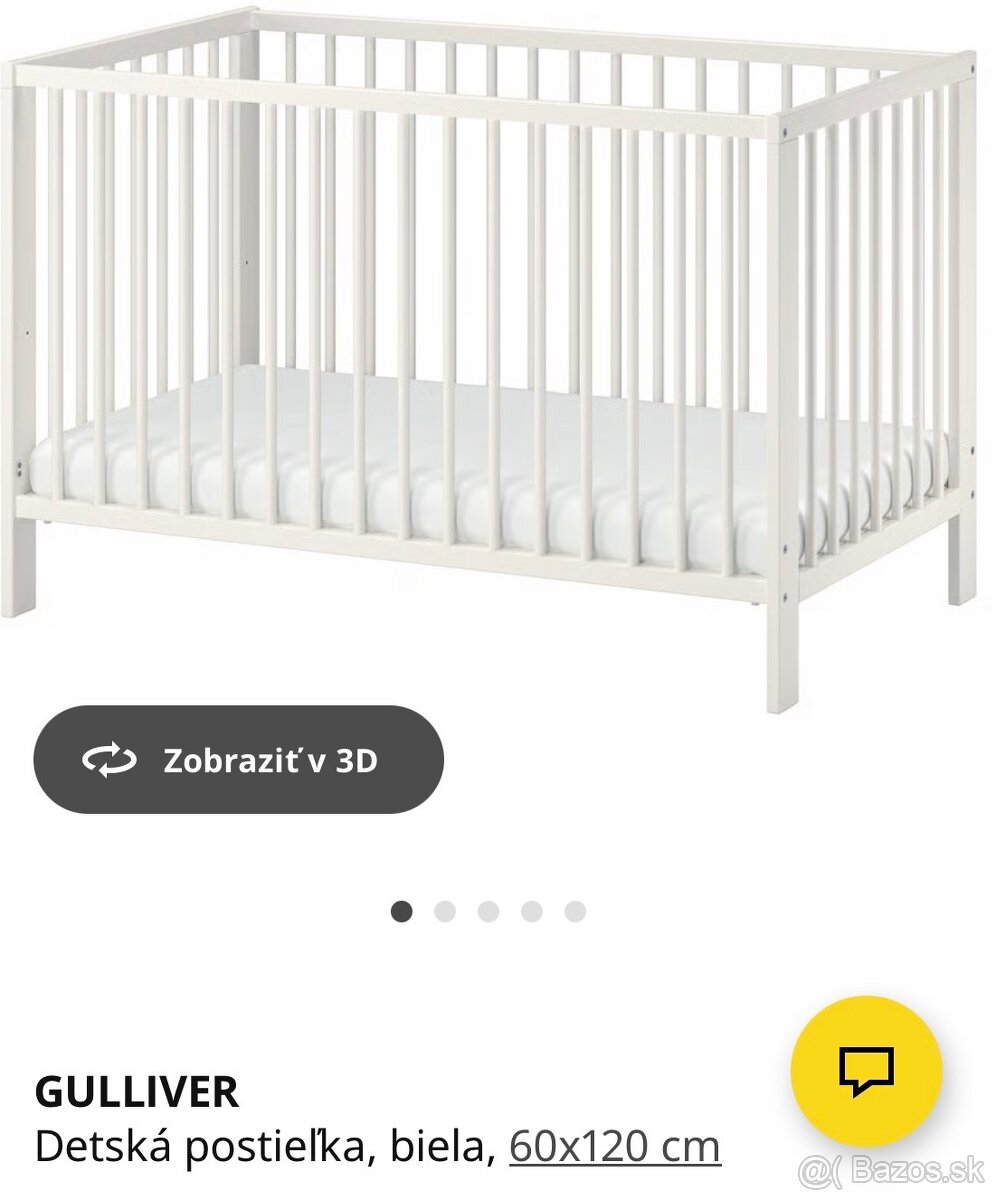
Task: Jump to the second image dot
Action: point(445,911)
